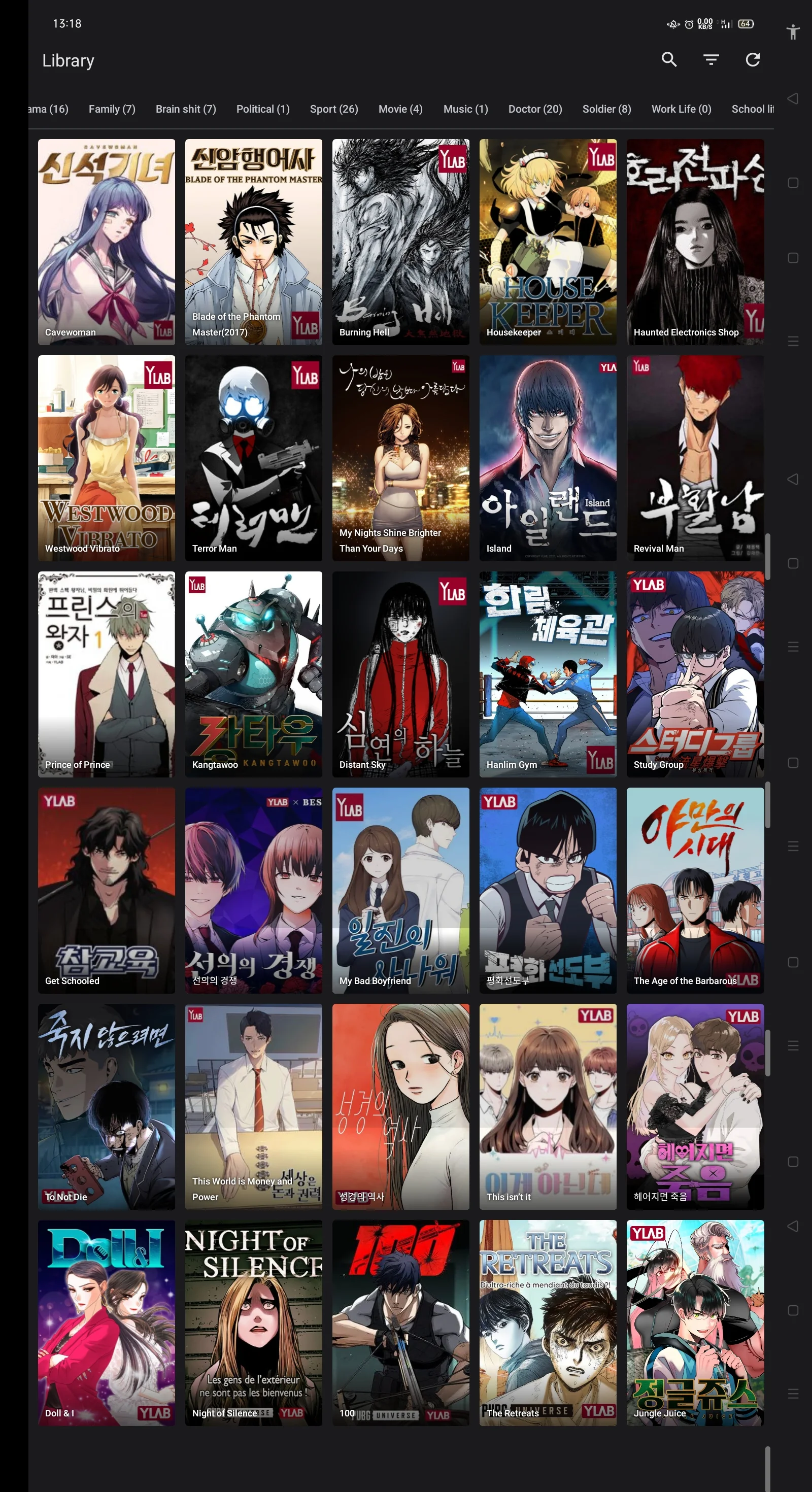Refresh the library

pos(752,60)
